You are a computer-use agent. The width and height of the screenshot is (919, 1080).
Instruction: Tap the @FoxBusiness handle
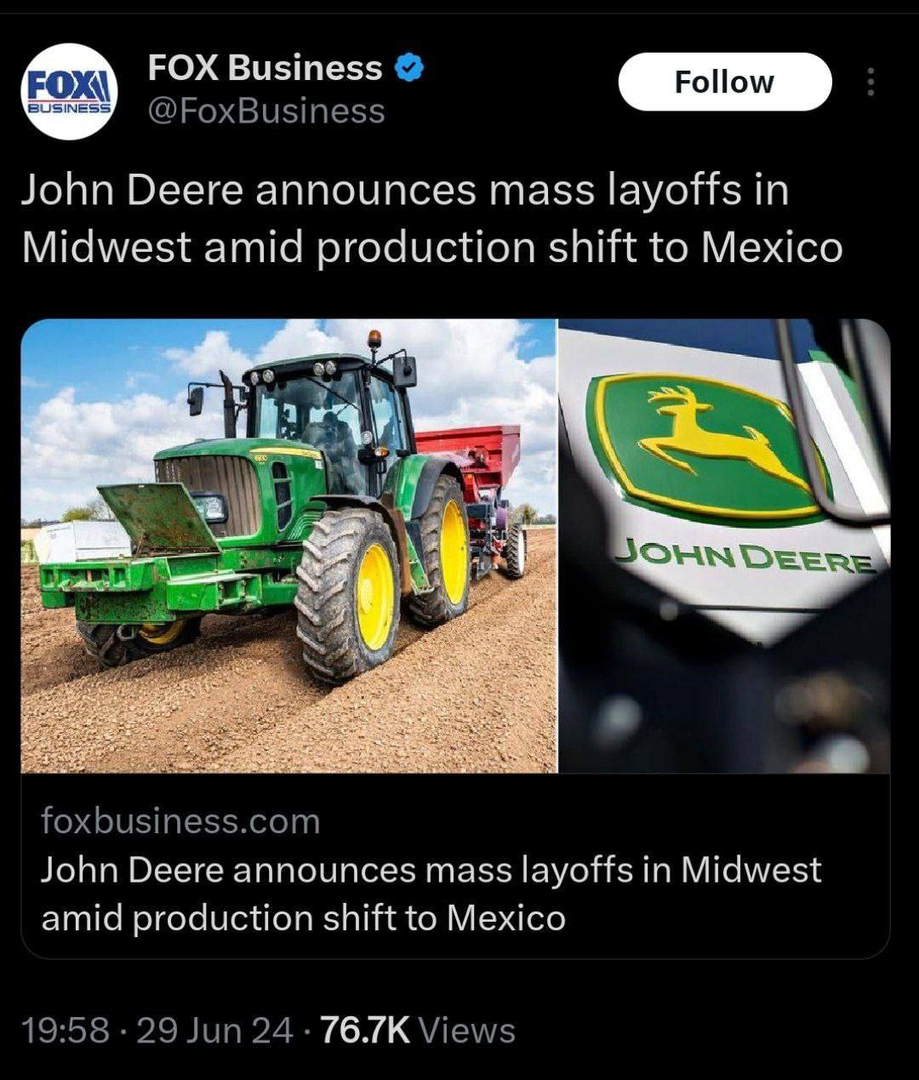pyautogui.click(x=266, y=111)
